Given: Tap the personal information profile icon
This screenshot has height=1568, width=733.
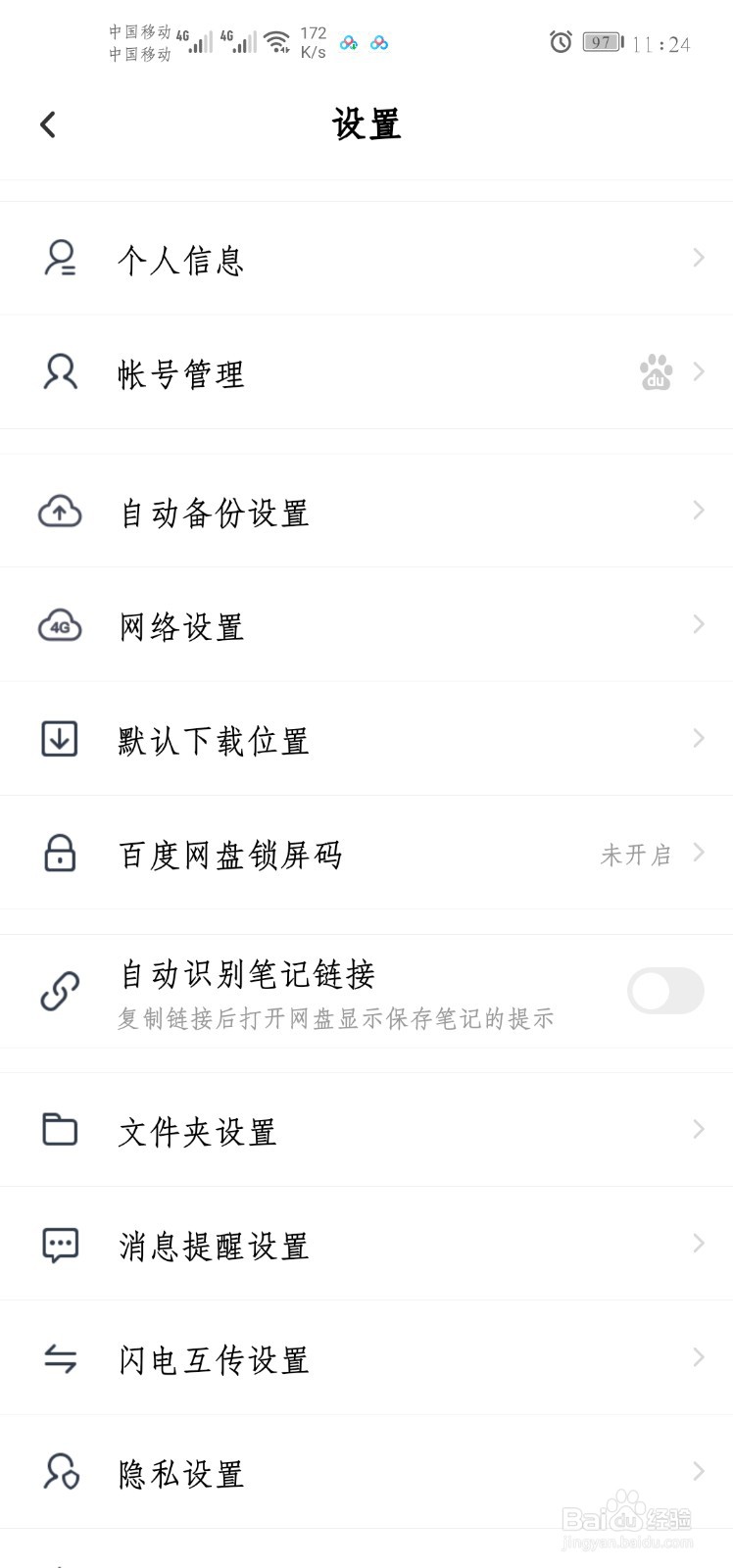Looking at the screenshot, I should pyautogui.click(x=59, y=257).
